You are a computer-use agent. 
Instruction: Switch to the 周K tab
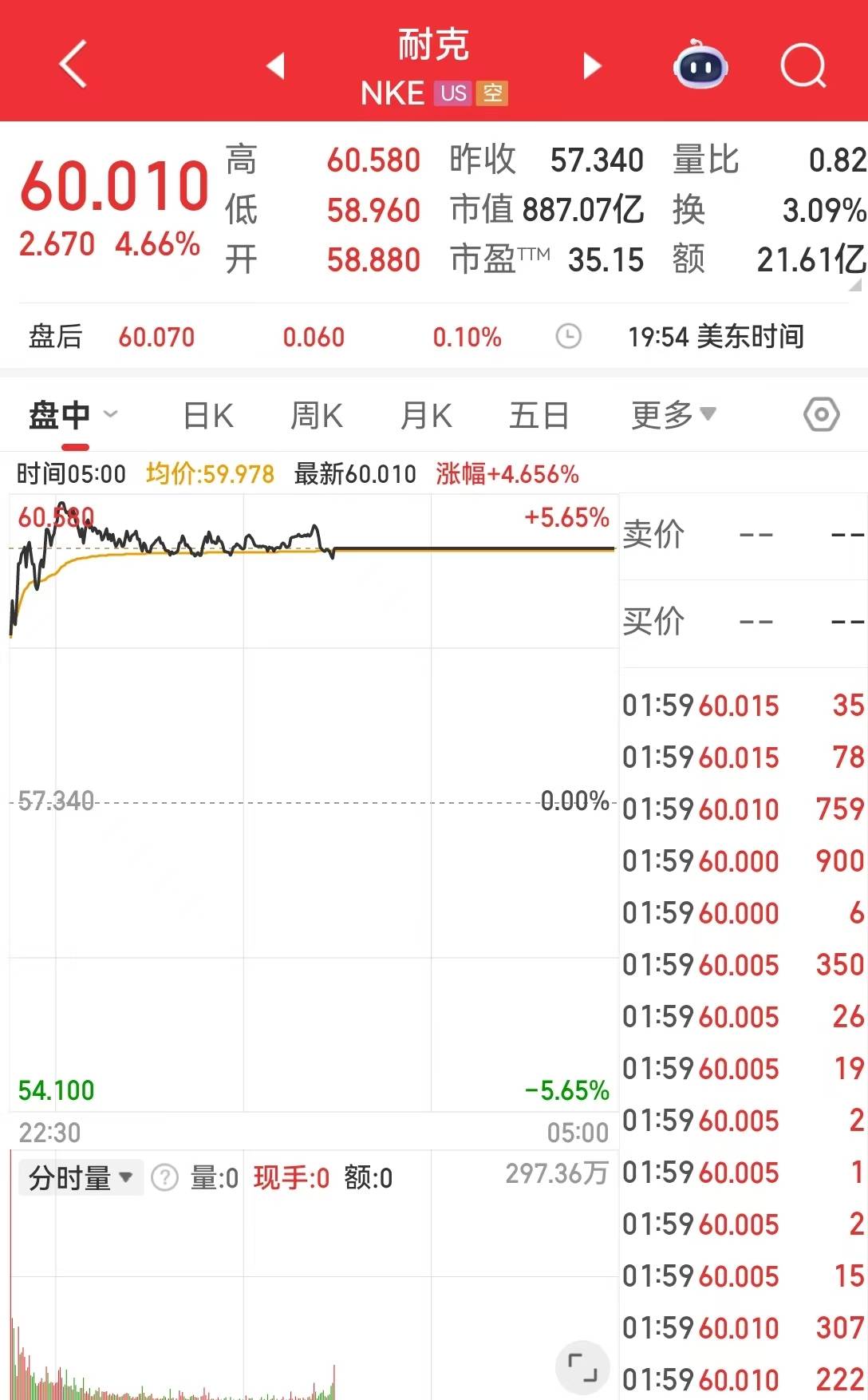click(x=316, y=414)
